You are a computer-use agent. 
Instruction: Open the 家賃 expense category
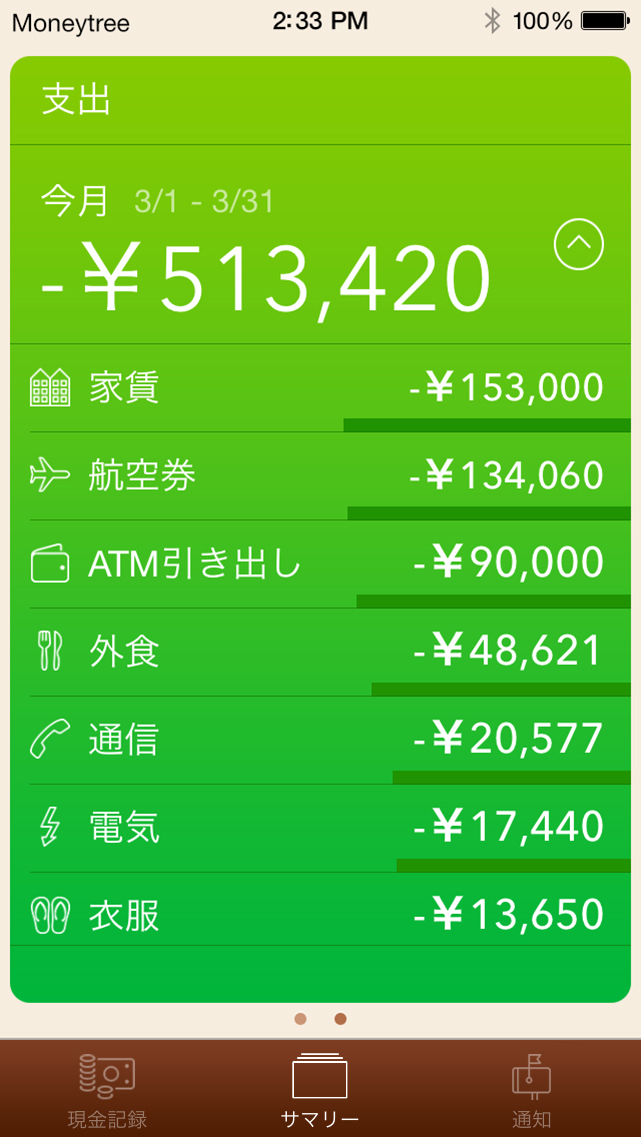pyautogui.click(x=320, y=388)
